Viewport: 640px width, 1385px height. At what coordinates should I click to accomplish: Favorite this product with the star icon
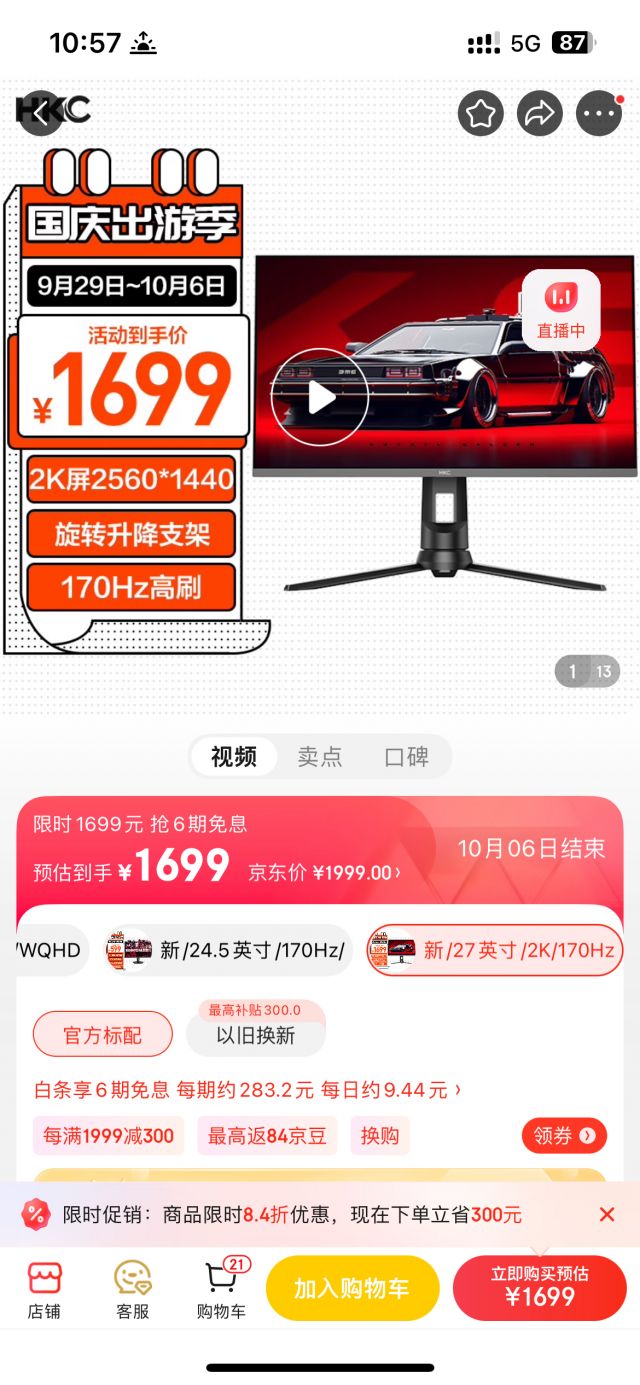click(x=481, y=114)
